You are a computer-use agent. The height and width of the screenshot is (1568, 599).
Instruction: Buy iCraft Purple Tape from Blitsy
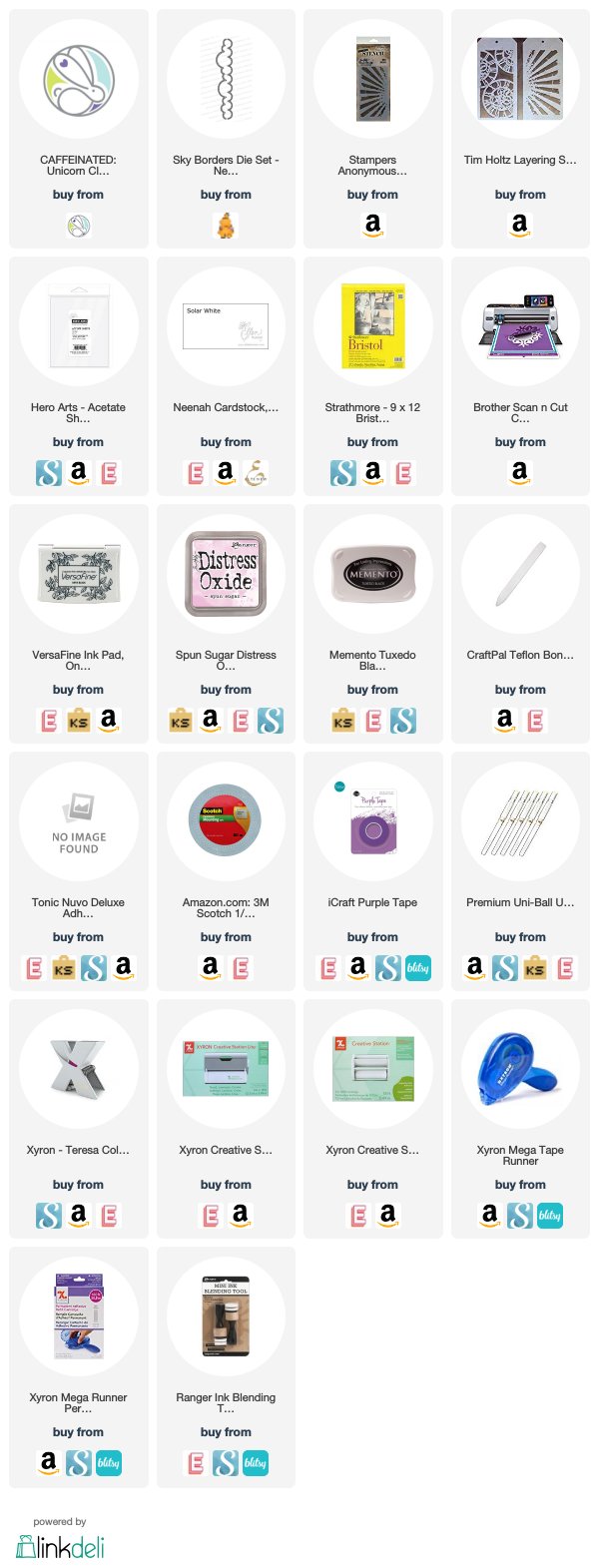coord(417,967)
